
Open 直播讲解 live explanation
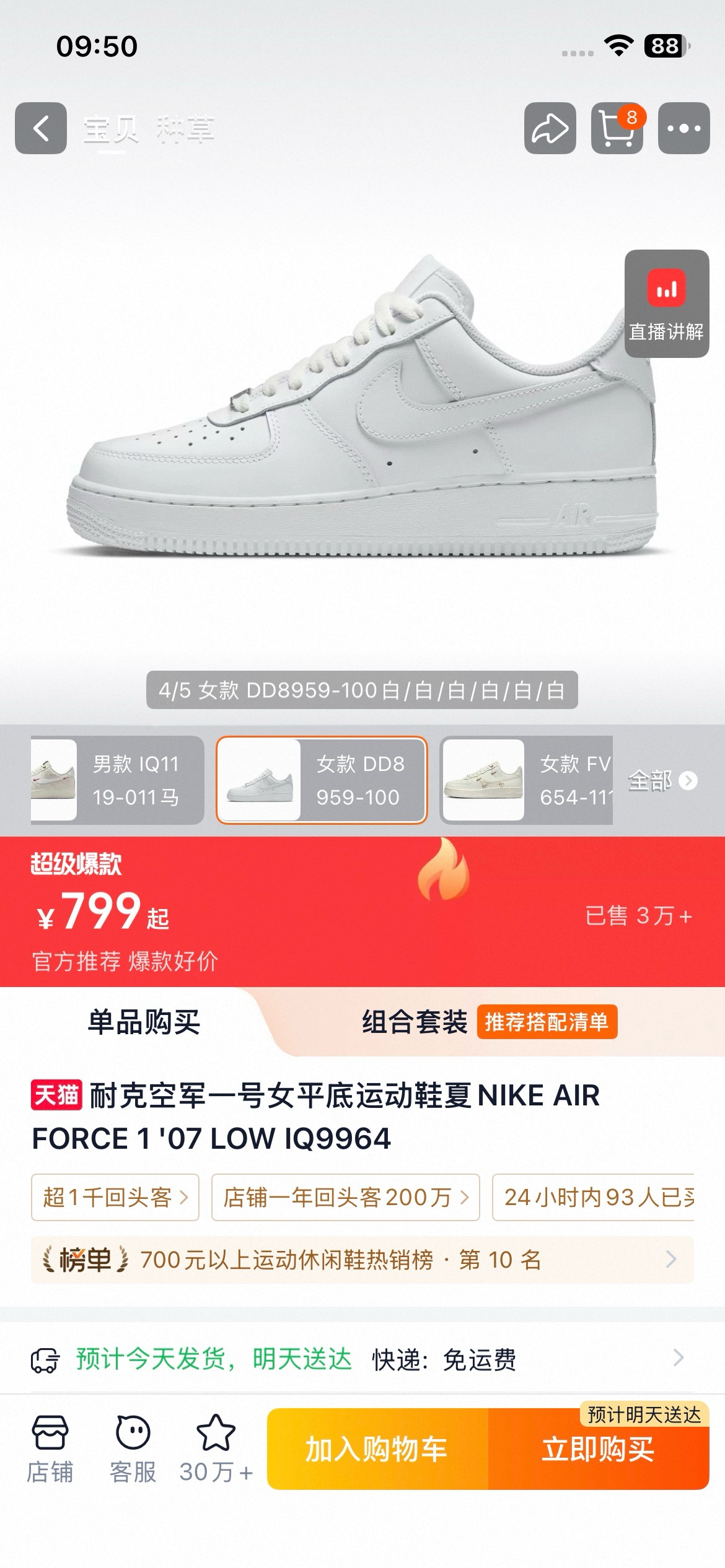[x=667, y=303]
